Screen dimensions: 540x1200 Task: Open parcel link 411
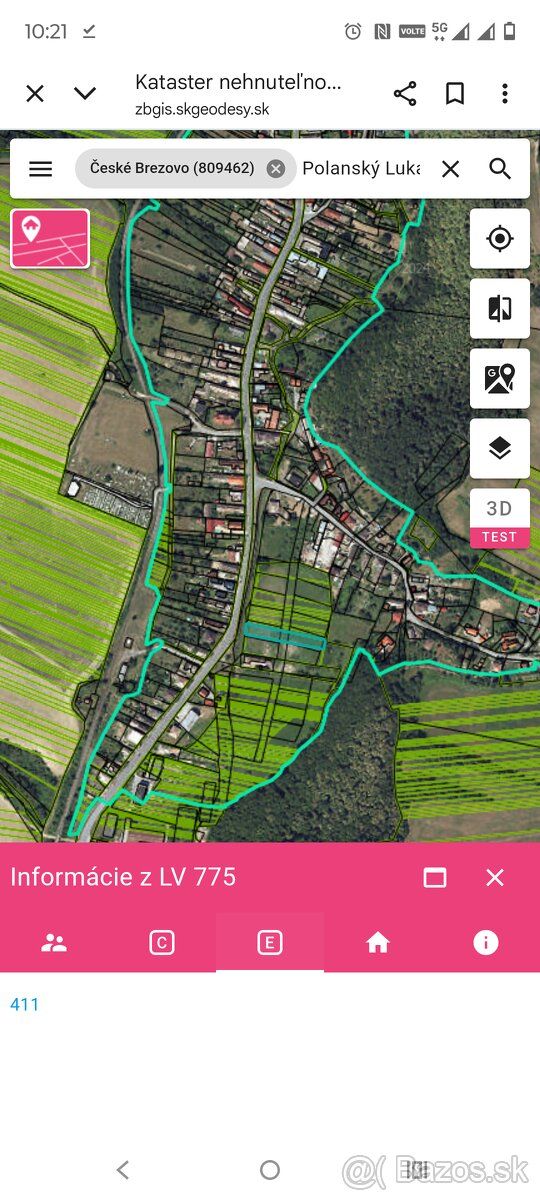click(25, 1004)
